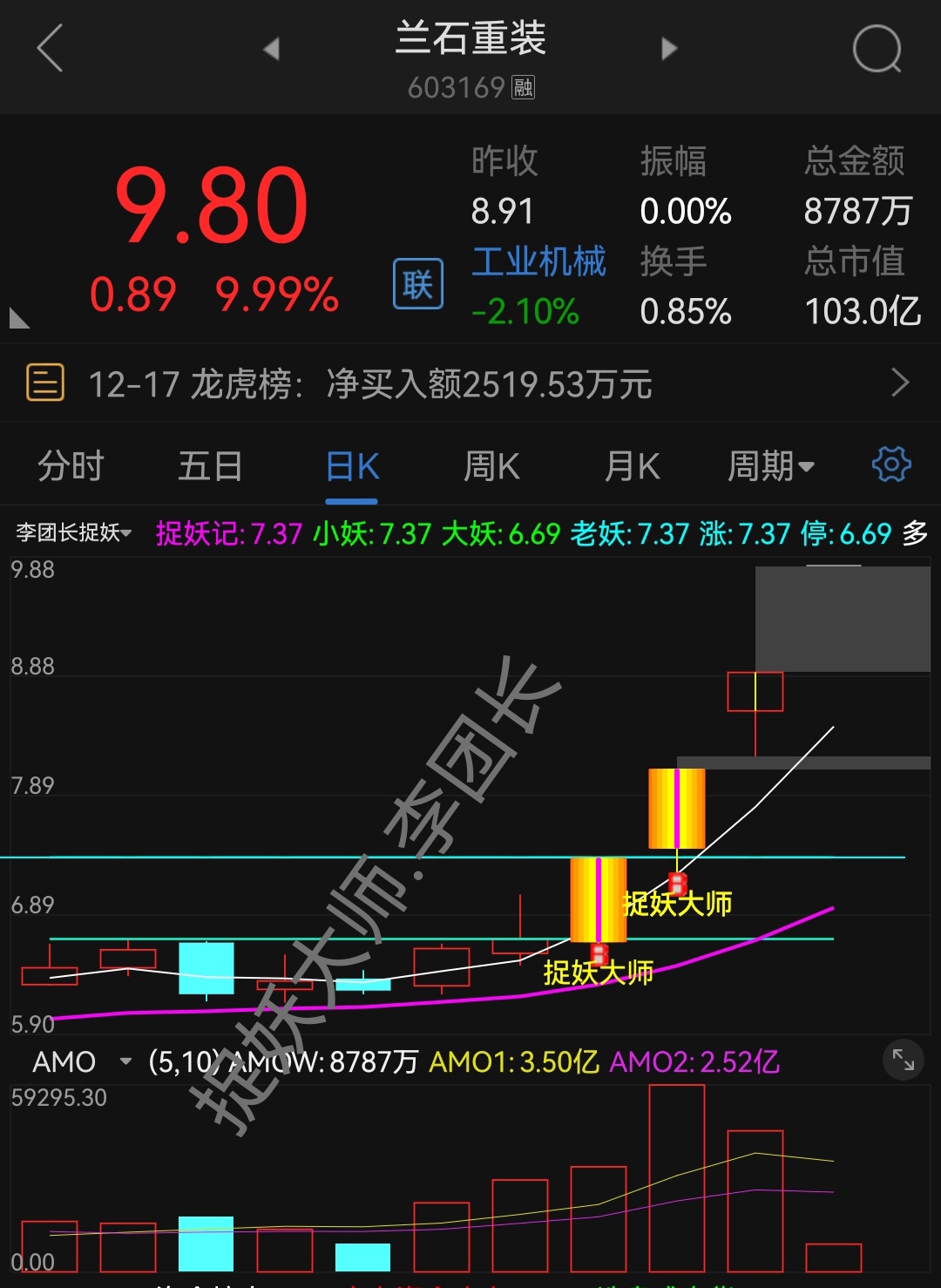
Task: Switch to the previous stock
Action: (x=271, y=49)
